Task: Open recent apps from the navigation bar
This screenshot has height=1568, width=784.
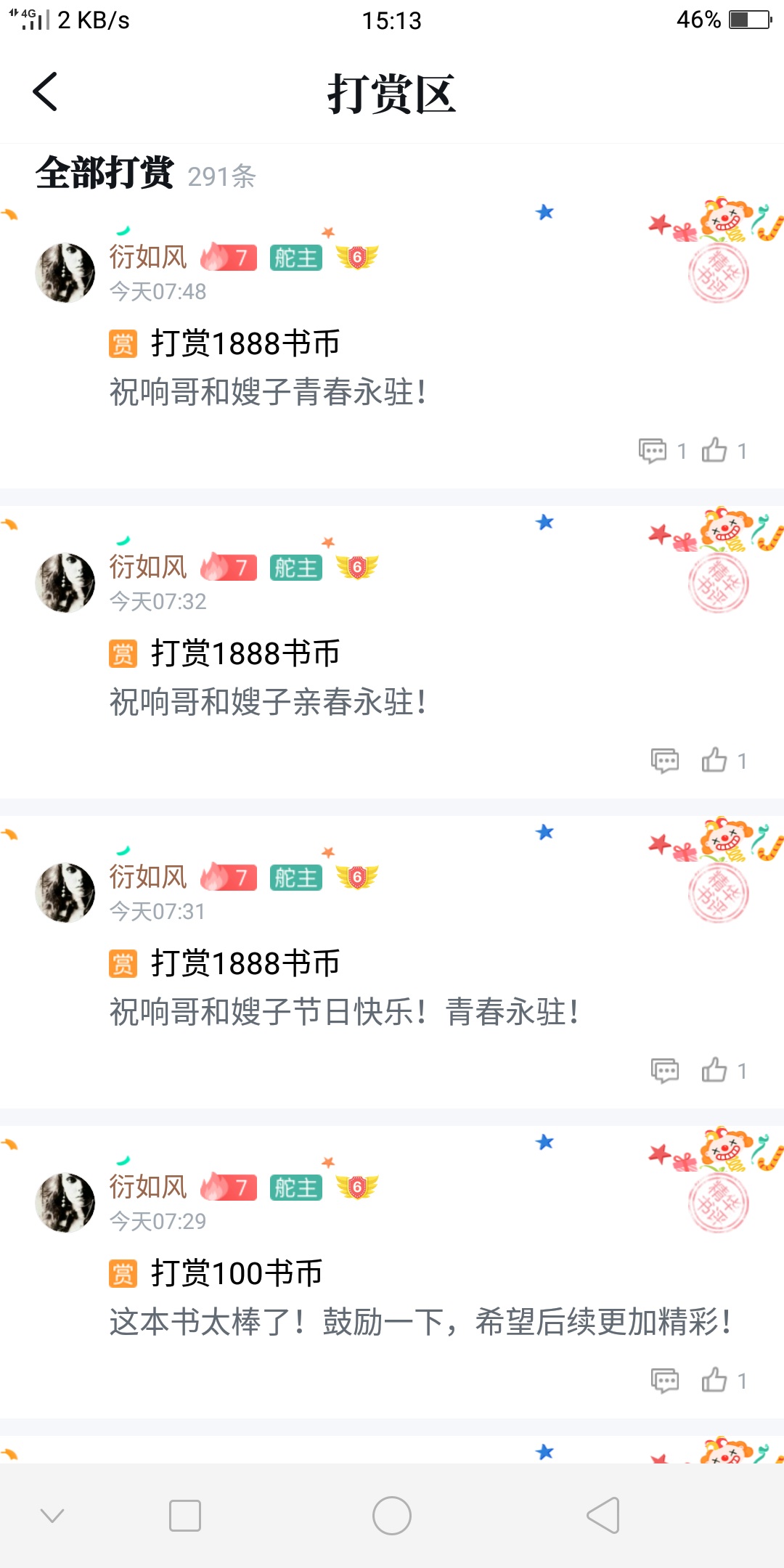Action: (x=185, y=1516)
